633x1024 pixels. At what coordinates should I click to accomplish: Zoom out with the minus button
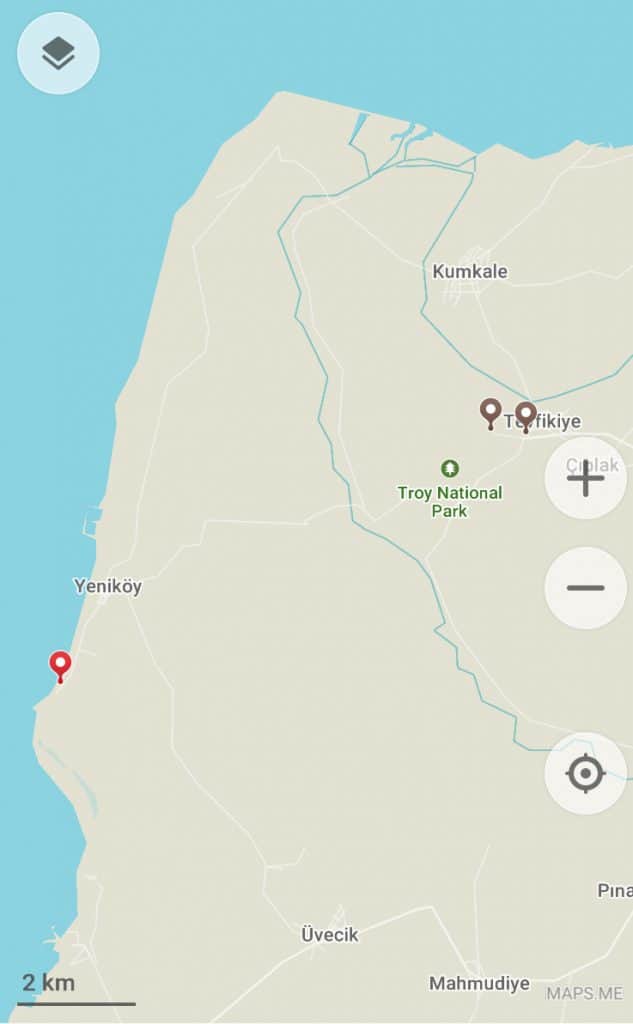(585, 588)
